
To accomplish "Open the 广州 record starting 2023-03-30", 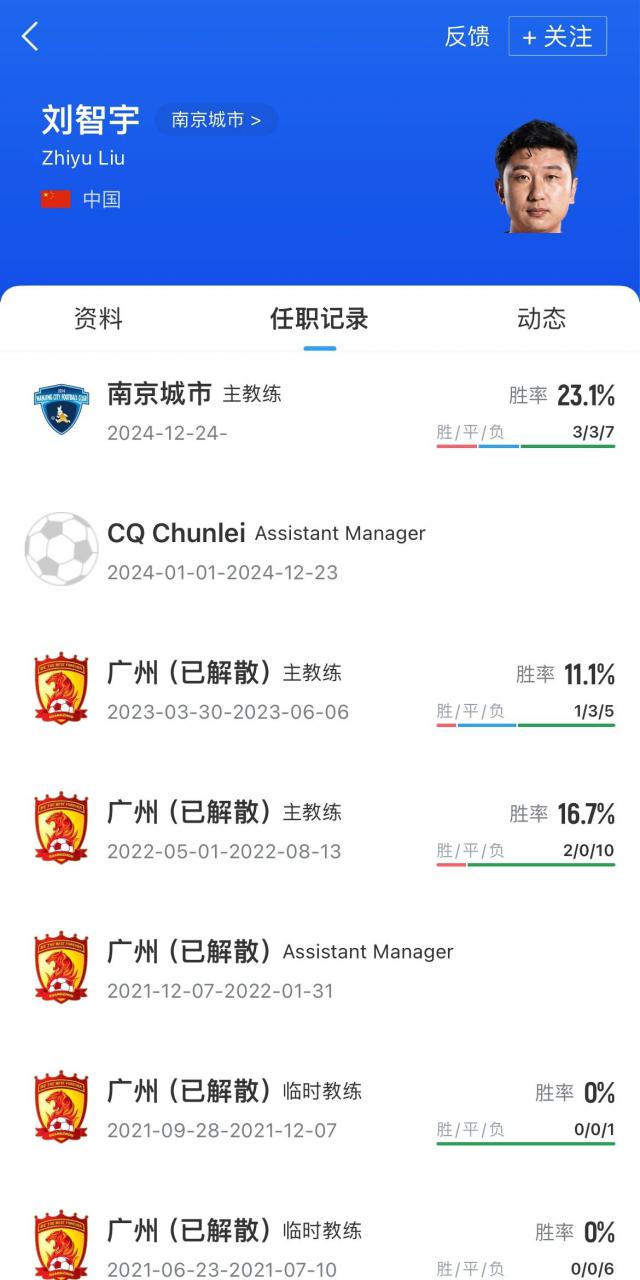I will tap(320, 690).
